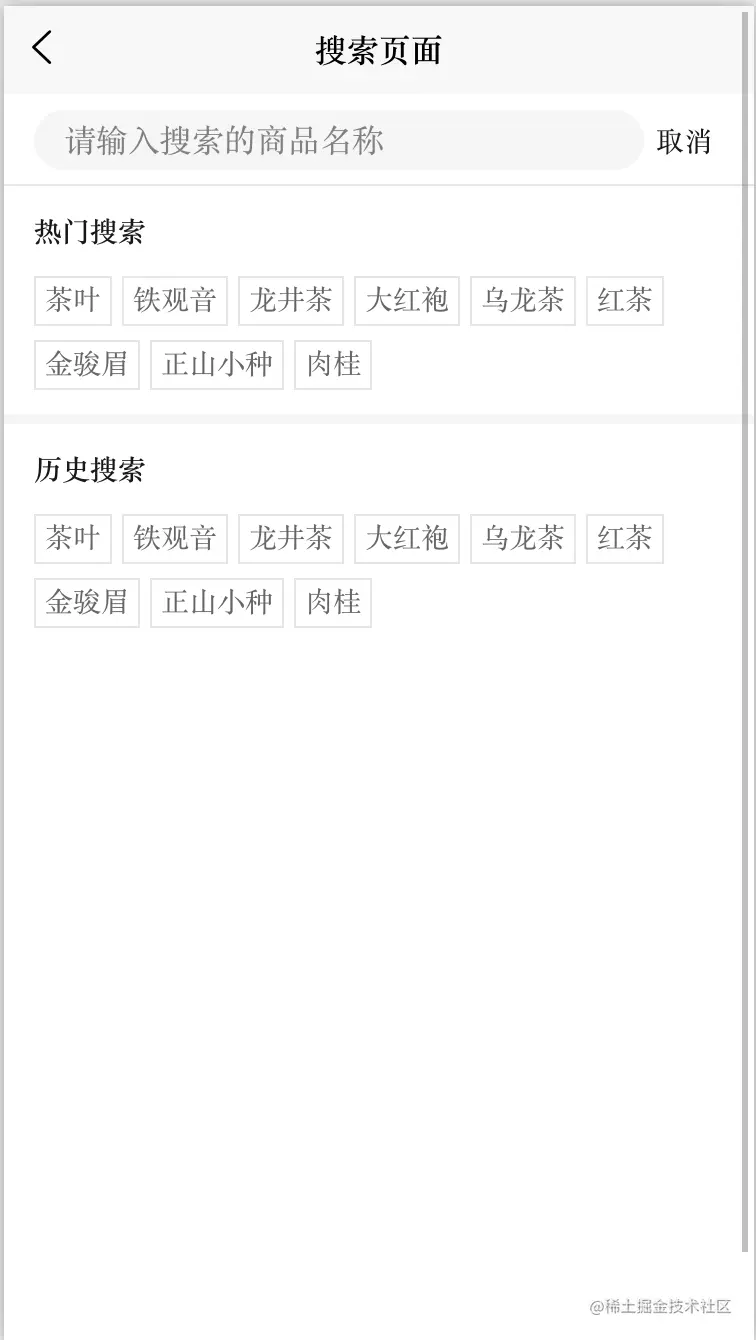Go back using the top-left arrow

(42, 48)
